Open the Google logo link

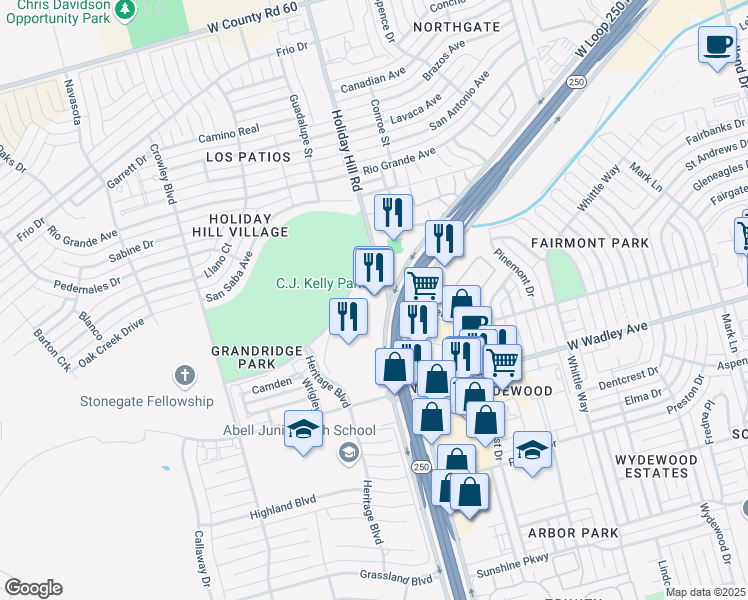33,588
